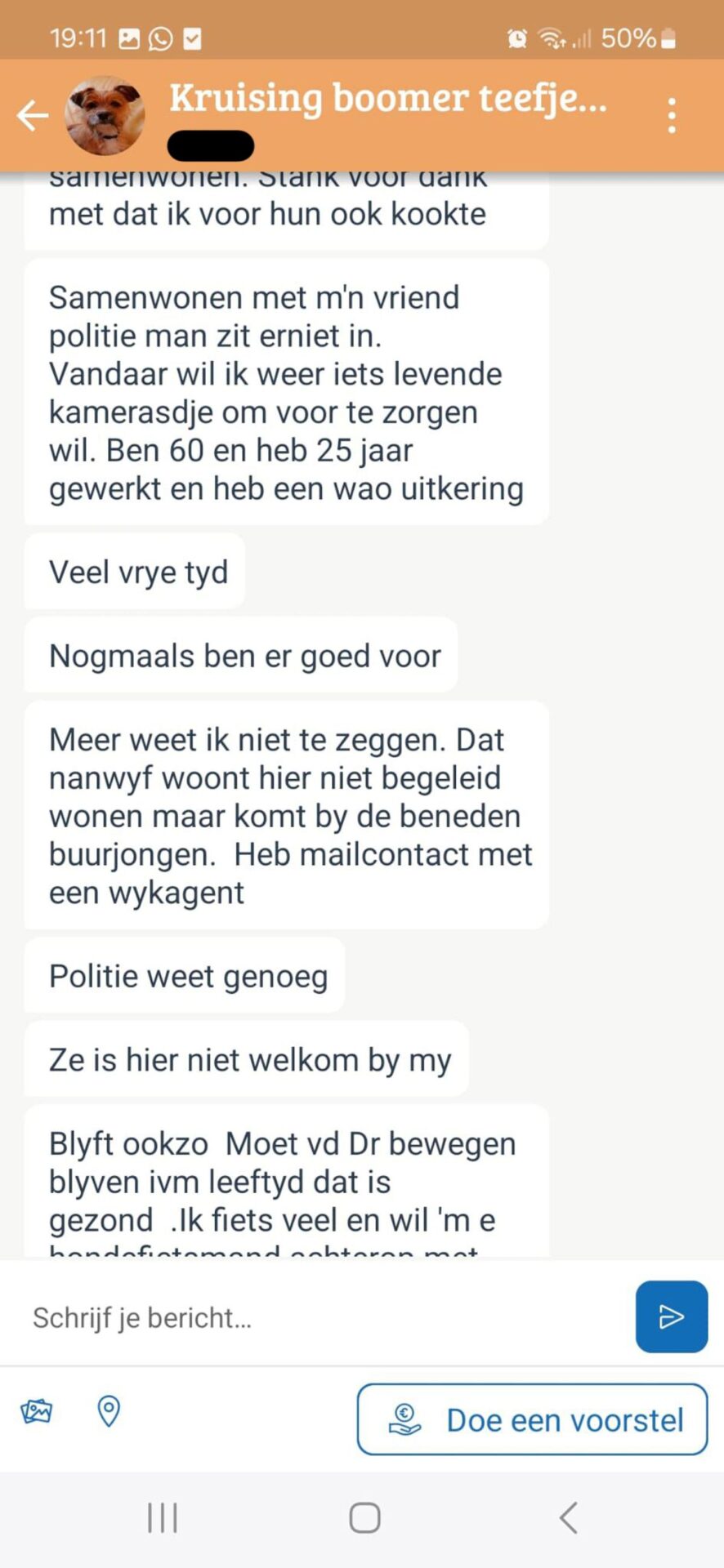The width and height of the screenshot is (724, 1568).
Task: Go to the phone's home screen
Action: [364, 1518]
